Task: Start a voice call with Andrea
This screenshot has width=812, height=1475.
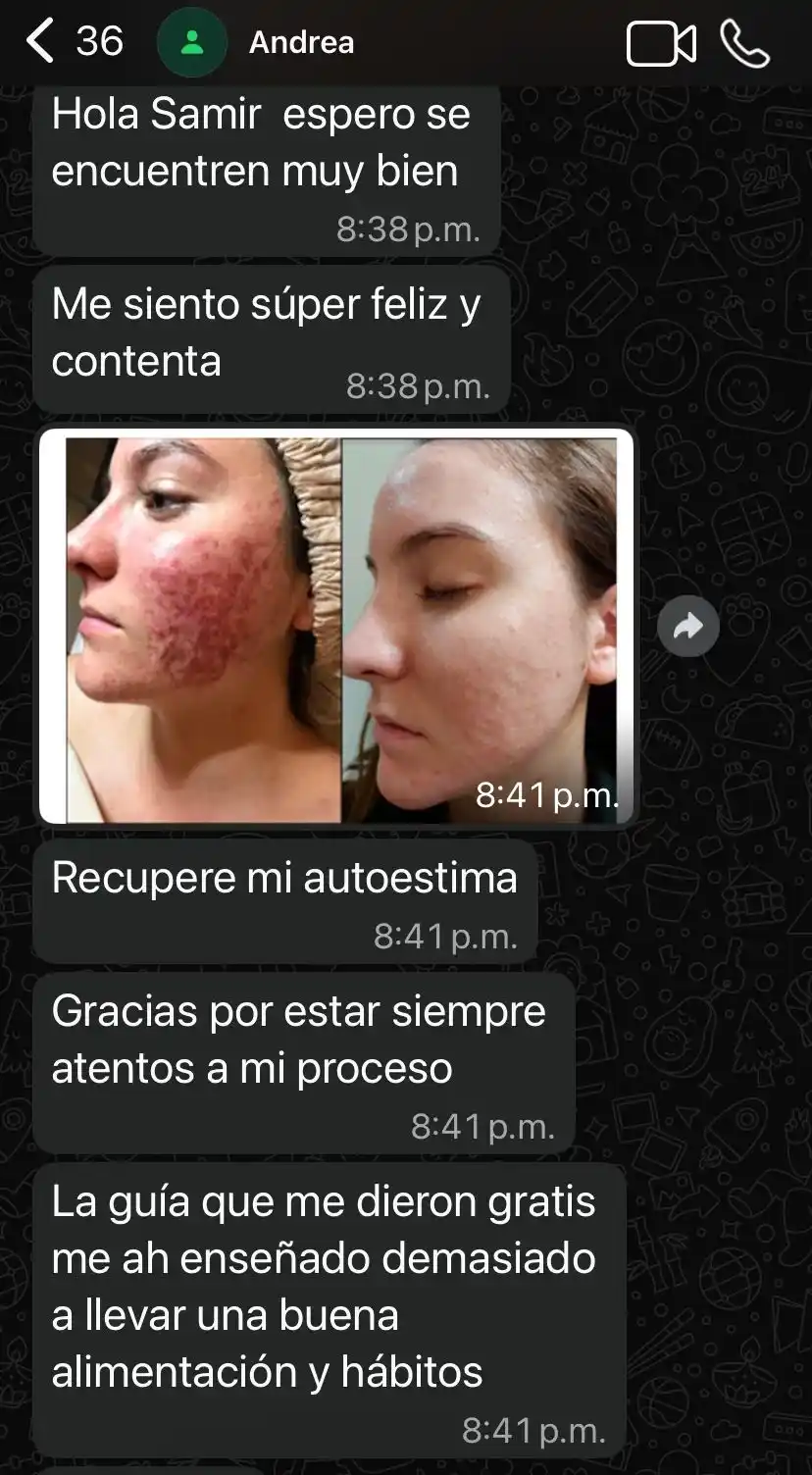Action: (744, 44)
